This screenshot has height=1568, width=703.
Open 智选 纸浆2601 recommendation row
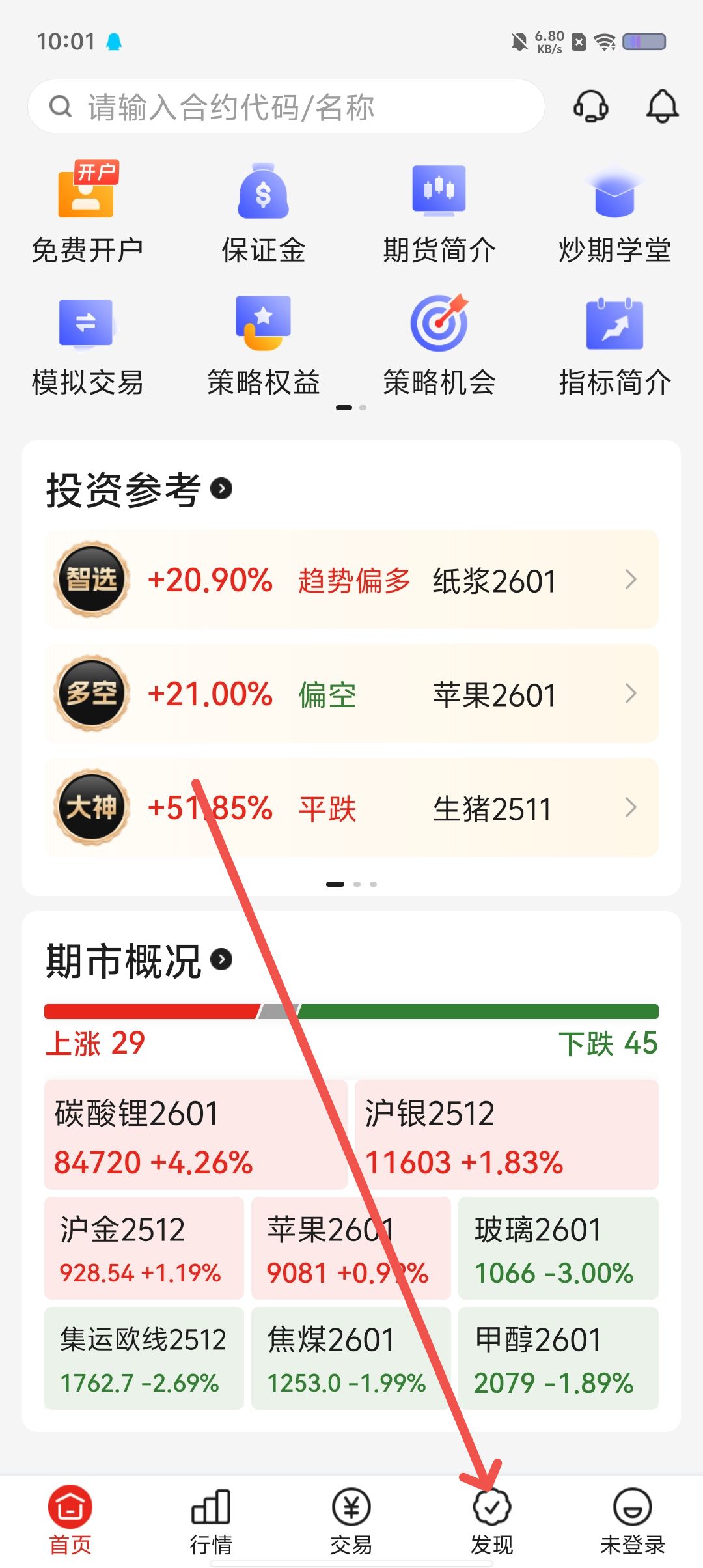click(x=351, y=580)
